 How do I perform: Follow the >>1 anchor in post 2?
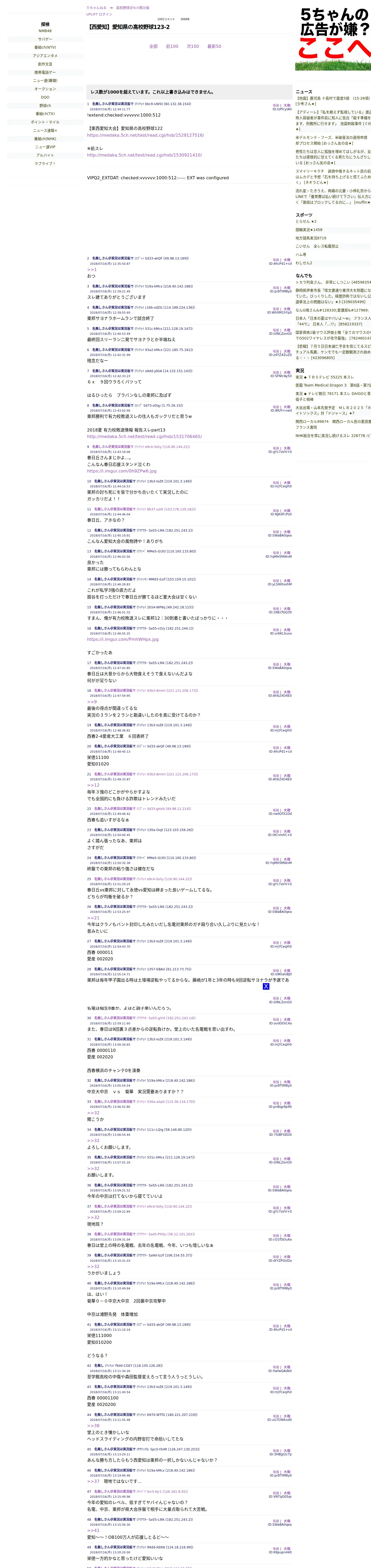[x=92, y=270]
